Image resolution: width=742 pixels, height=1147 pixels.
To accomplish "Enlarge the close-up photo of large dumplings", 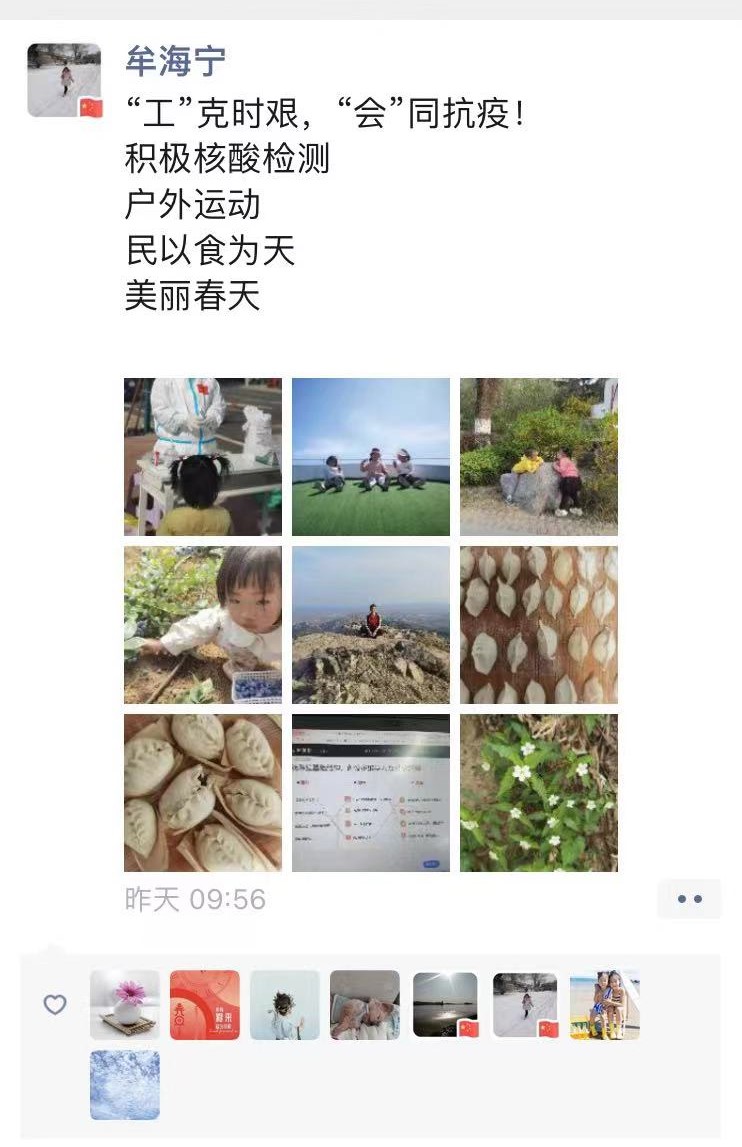I will [x=203, y=793].
